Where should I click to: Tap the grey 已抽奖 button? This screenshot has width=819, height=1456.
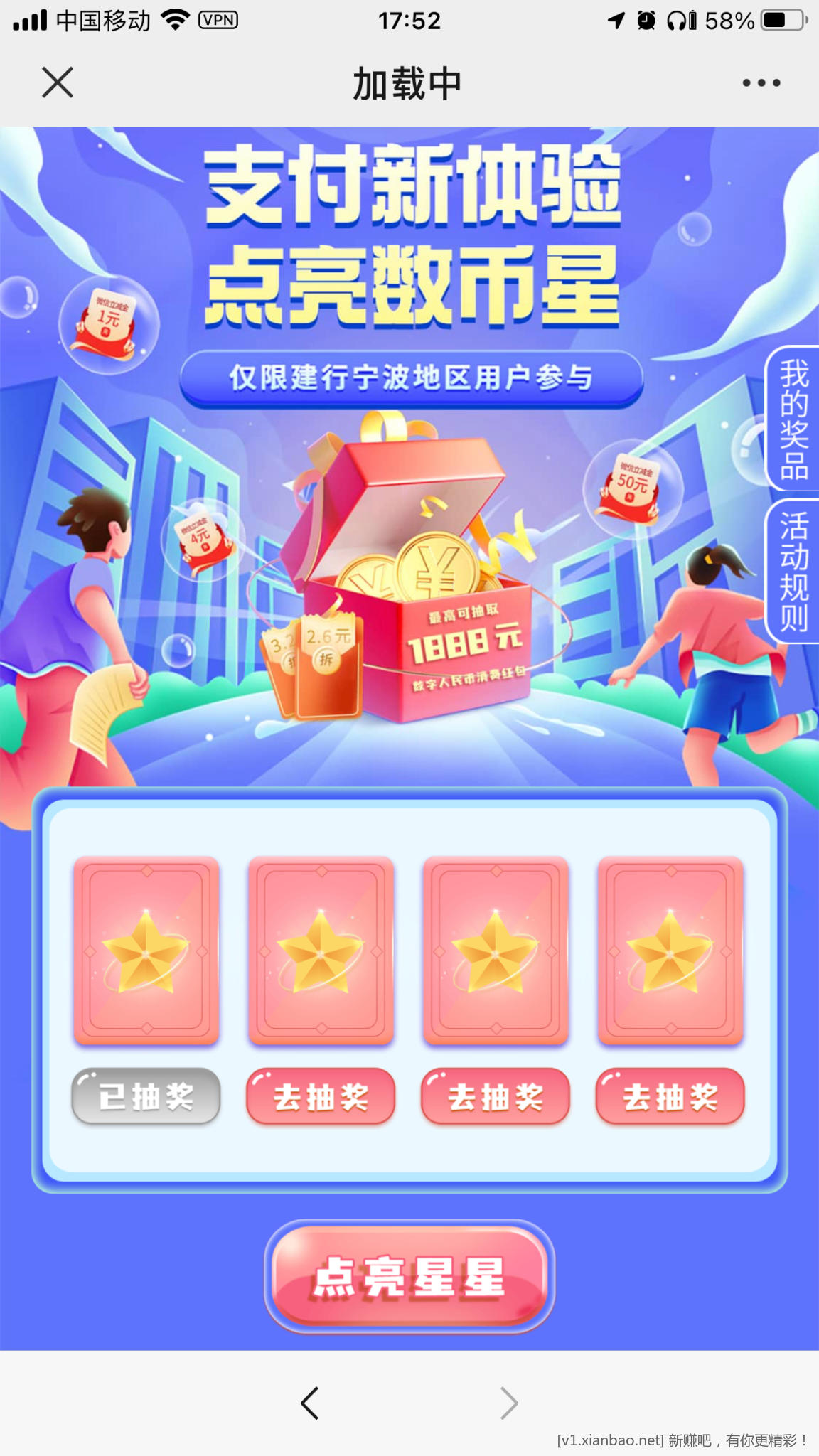(x=146, y=1096)
